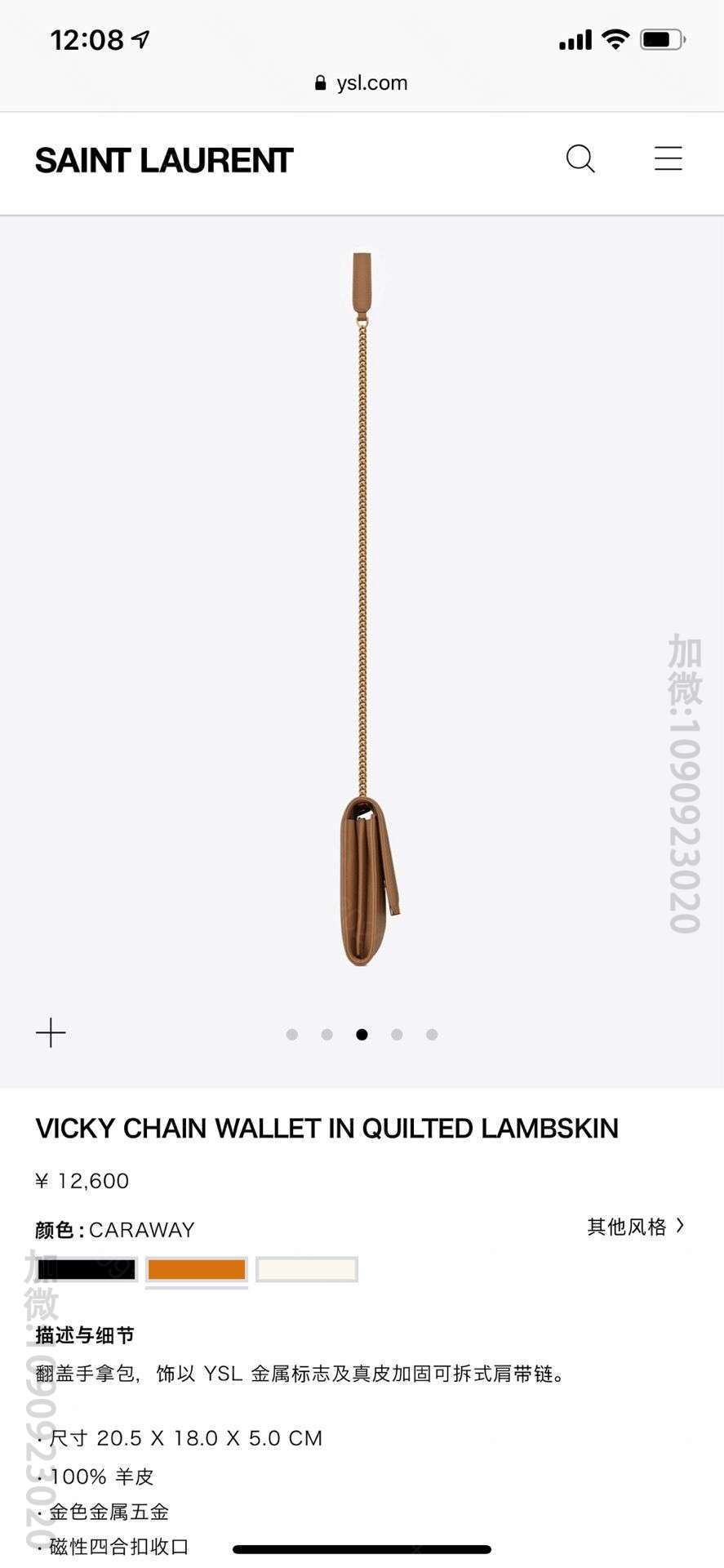Jump to first product image dot
The width and height of the screenshot is (724, 1568).
click(292, 1035)
